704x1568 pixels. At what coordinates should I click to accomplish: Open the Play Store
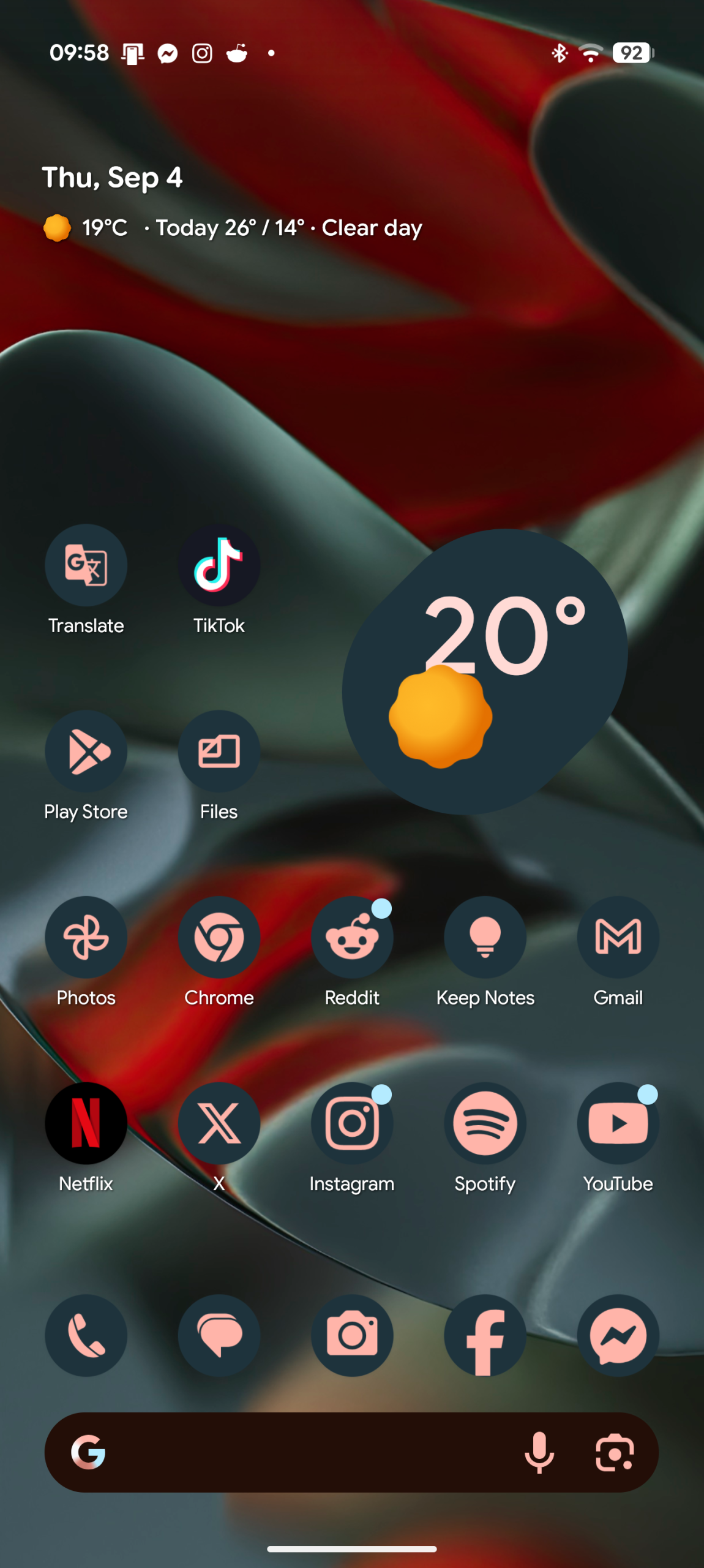pos(86,752)
